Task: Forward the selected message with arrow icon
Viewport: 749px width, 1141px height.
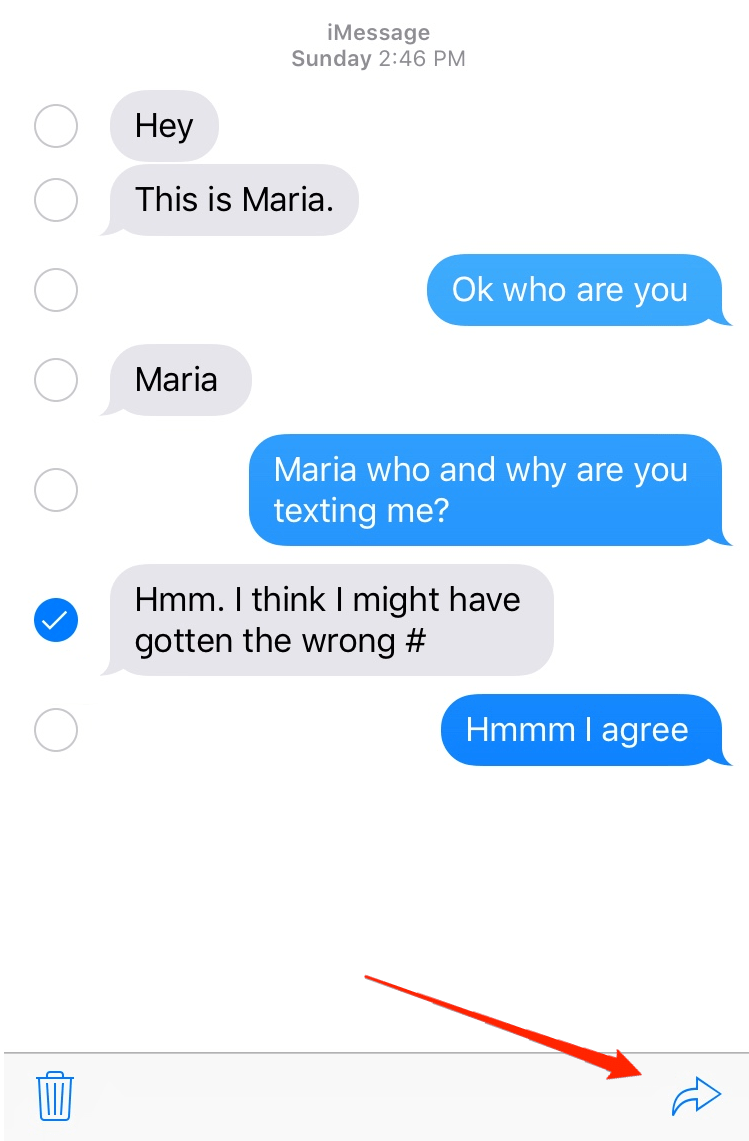Action: pos(696,1097)
